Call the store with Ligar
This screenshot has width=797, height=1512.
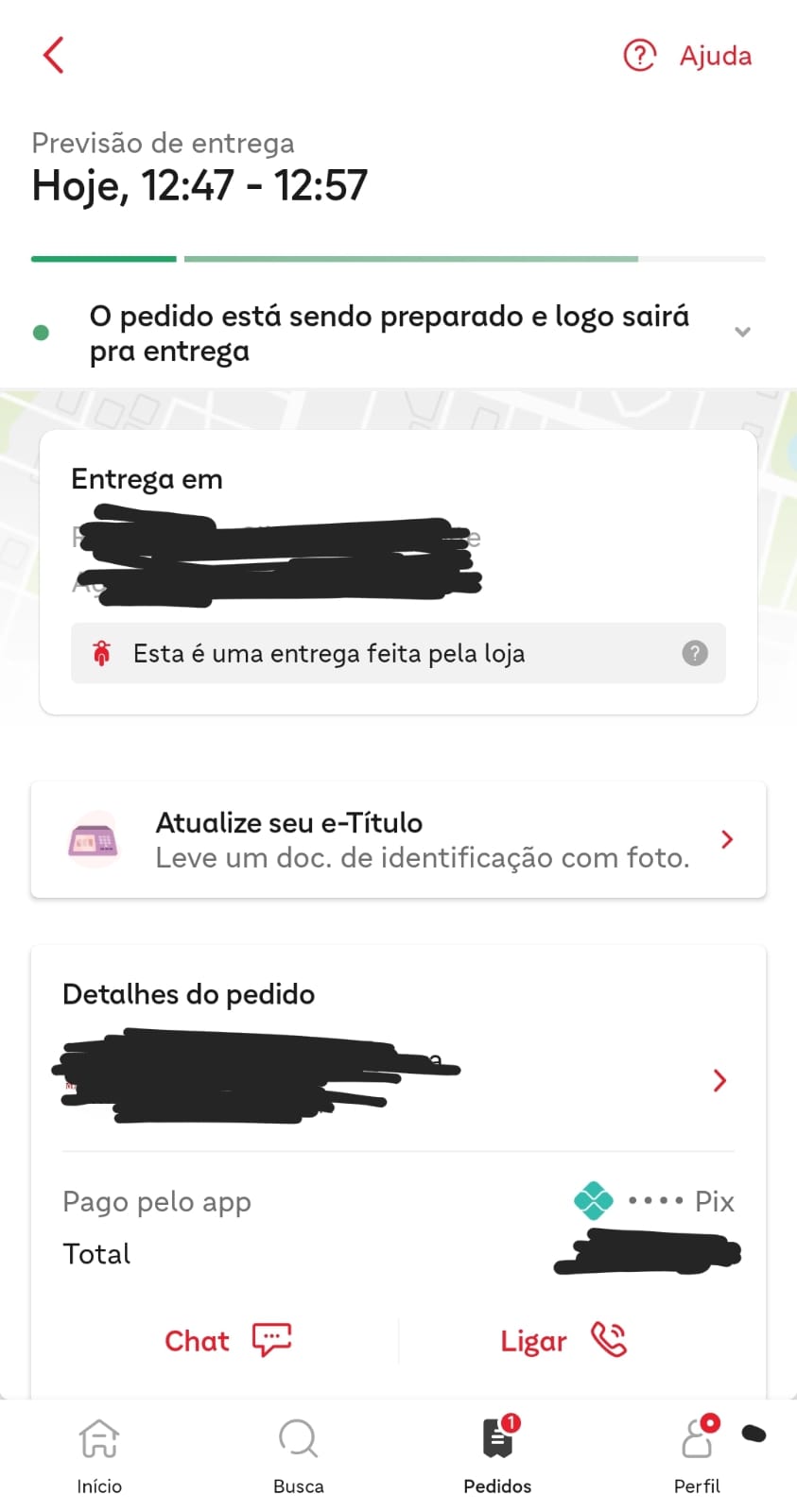tap(563, 1340)
